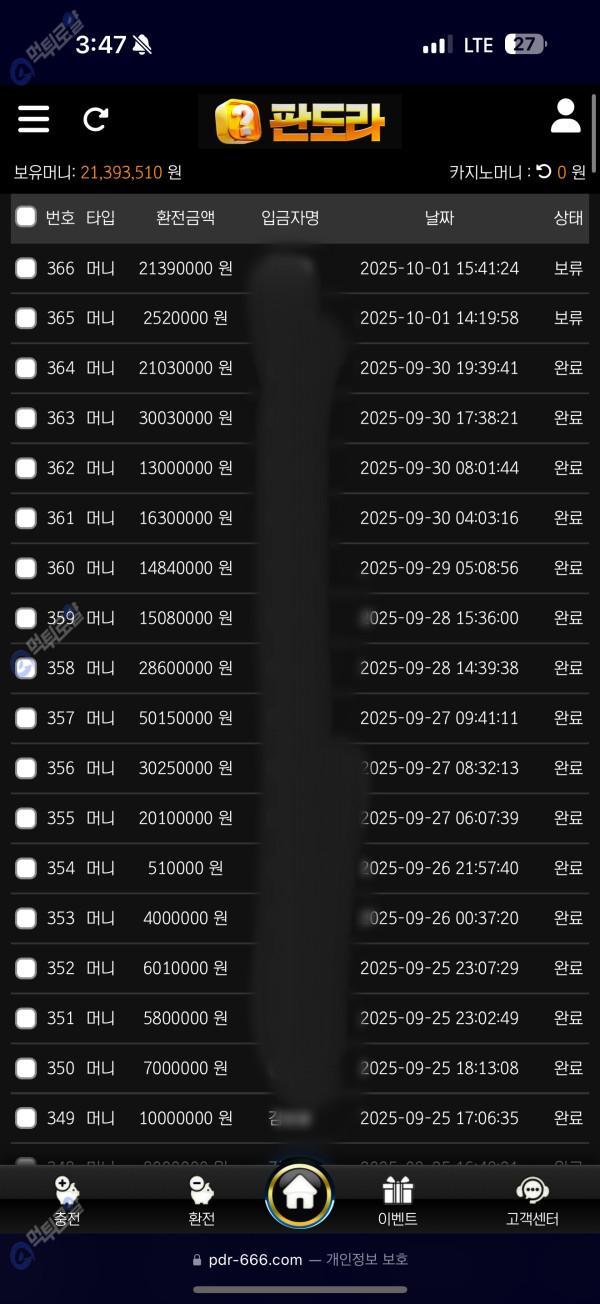Go to the 충전 tab
The width and height of the screenshot is (600, 1304).
click(67, 1200)
